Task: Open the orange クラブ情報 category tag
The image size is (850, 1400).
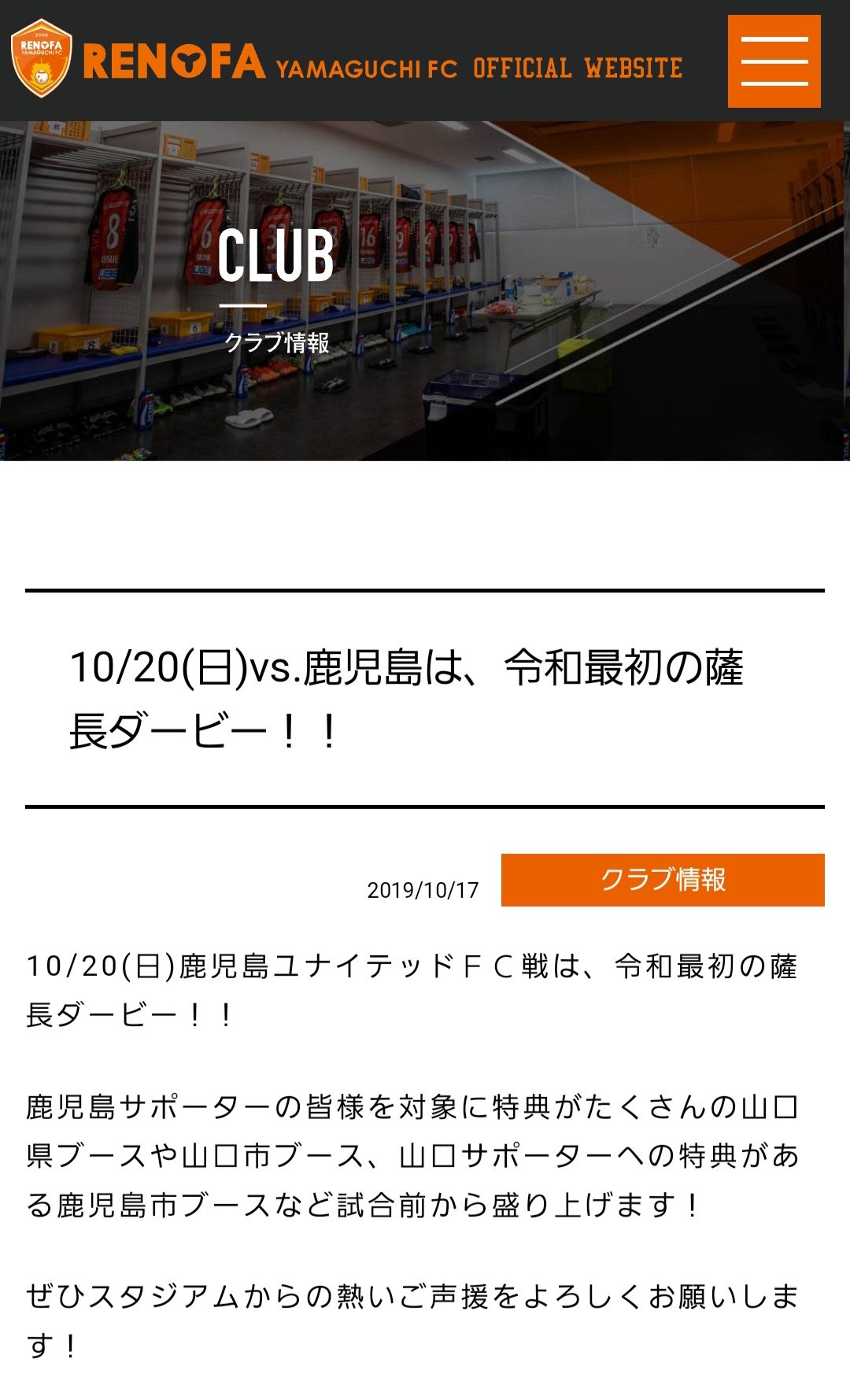Action: [663, 880]
